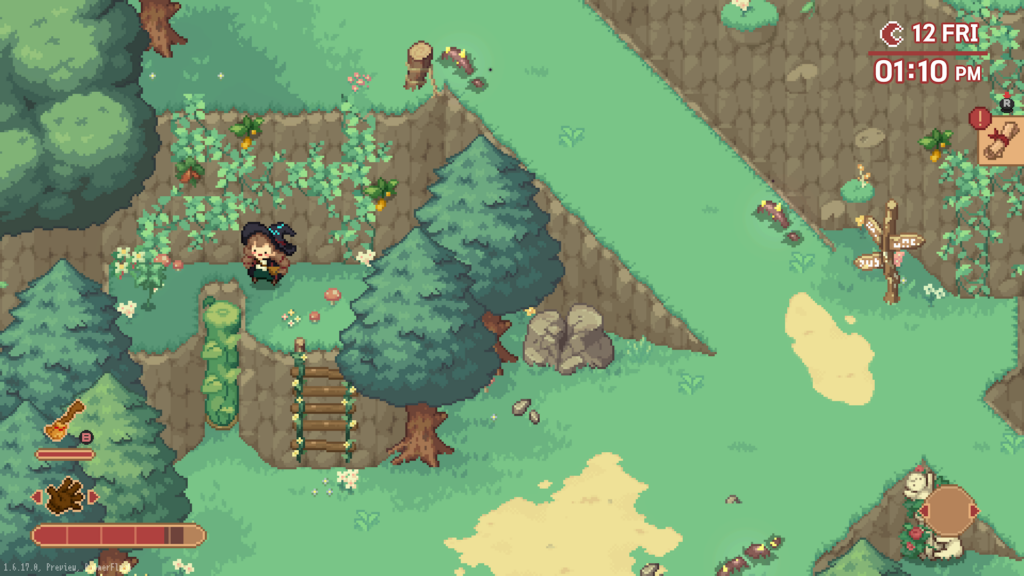
Task: Open the quest scroll with the alert
Action: (x=999, y=141)
